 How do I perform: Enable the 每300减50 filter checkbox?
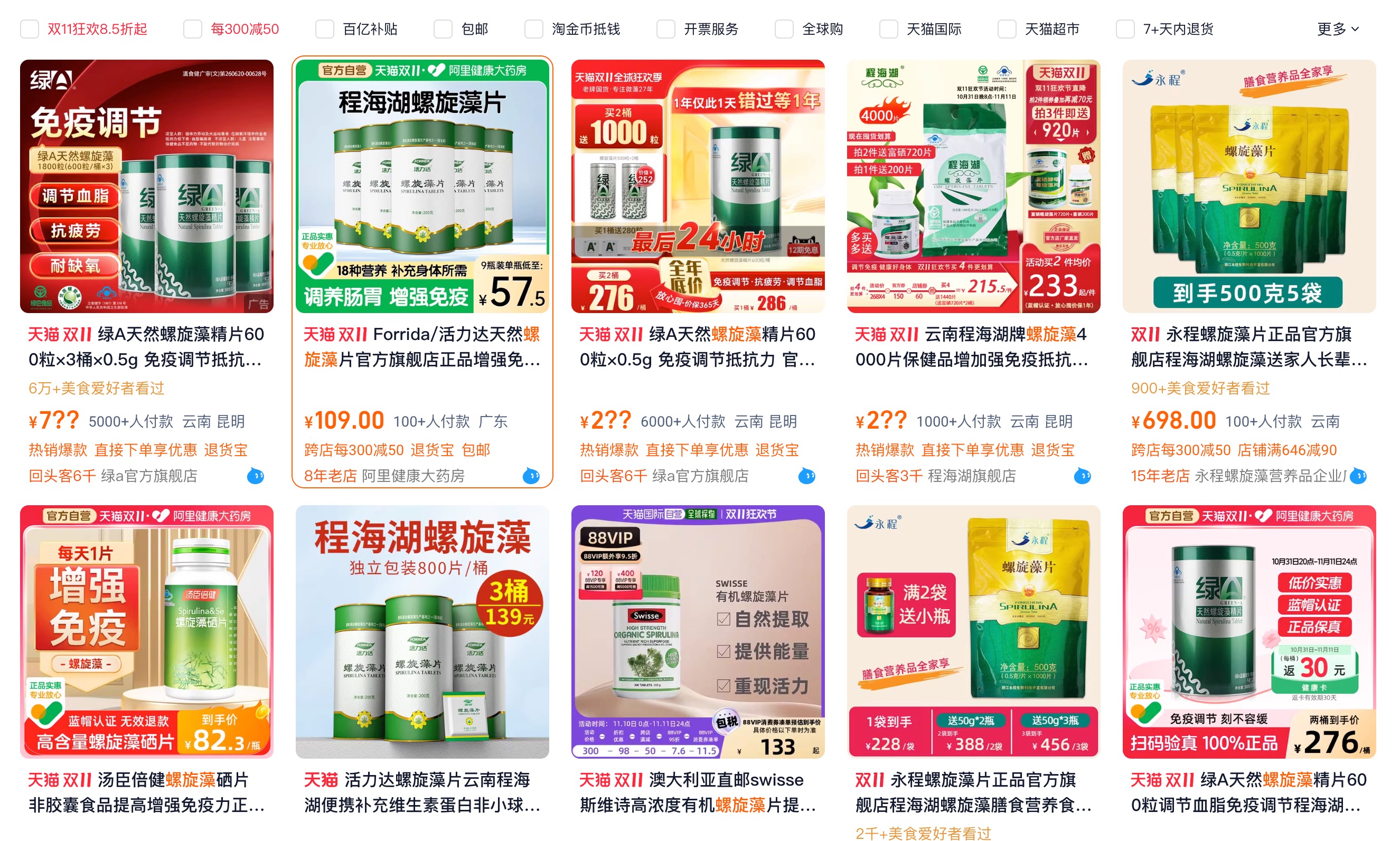(193, 29)
